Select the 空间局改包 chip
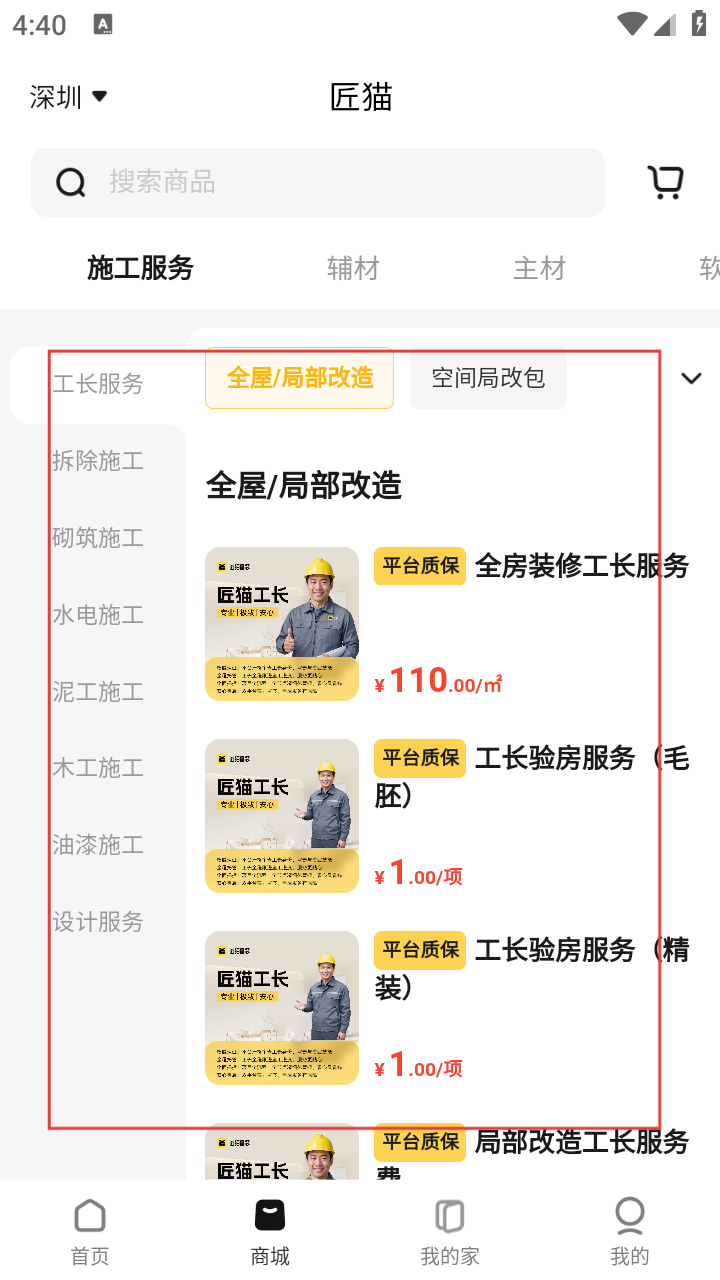The image size is (720, 1280). pyautogui.click(x=488, y=378)
